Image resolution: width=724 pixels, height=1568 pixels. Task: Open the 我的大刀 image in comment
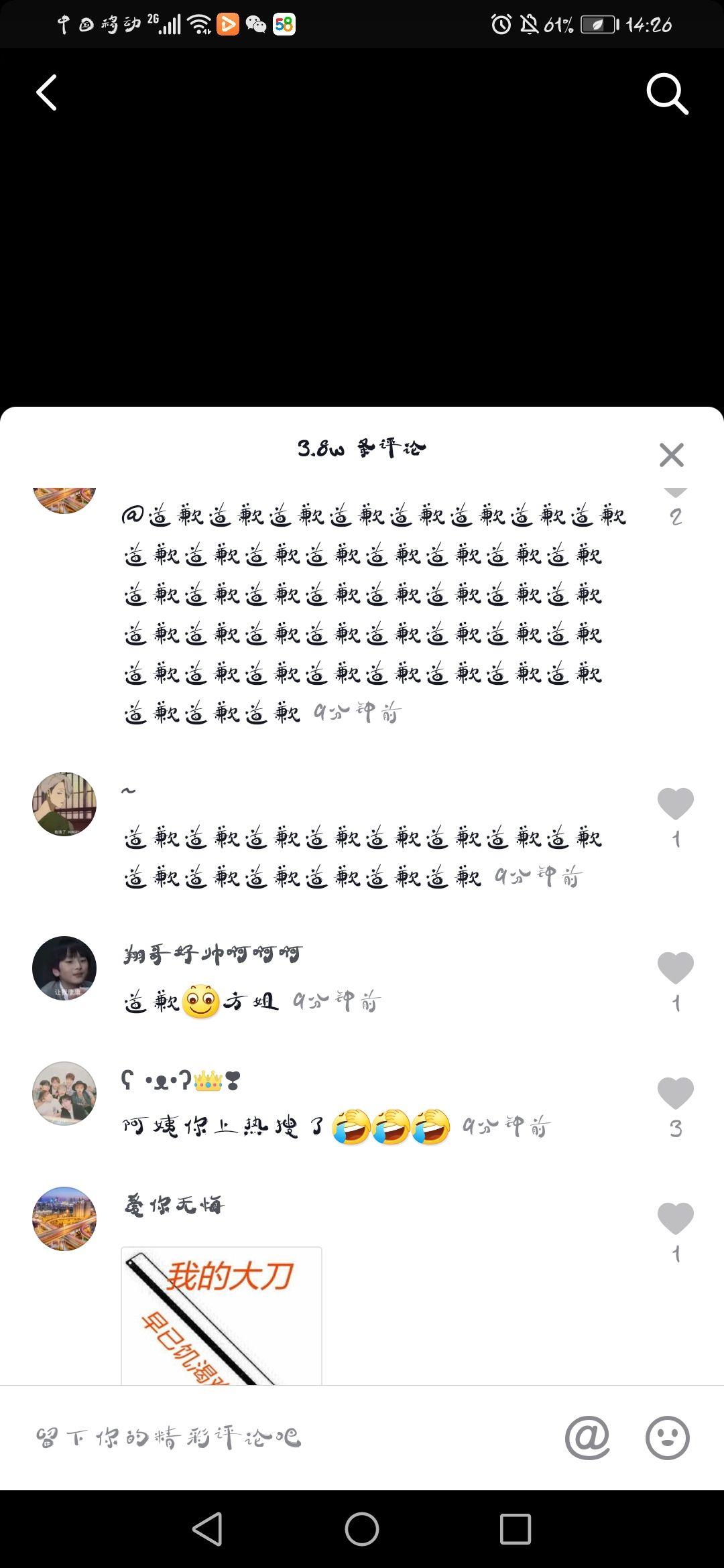(221, 1315)
